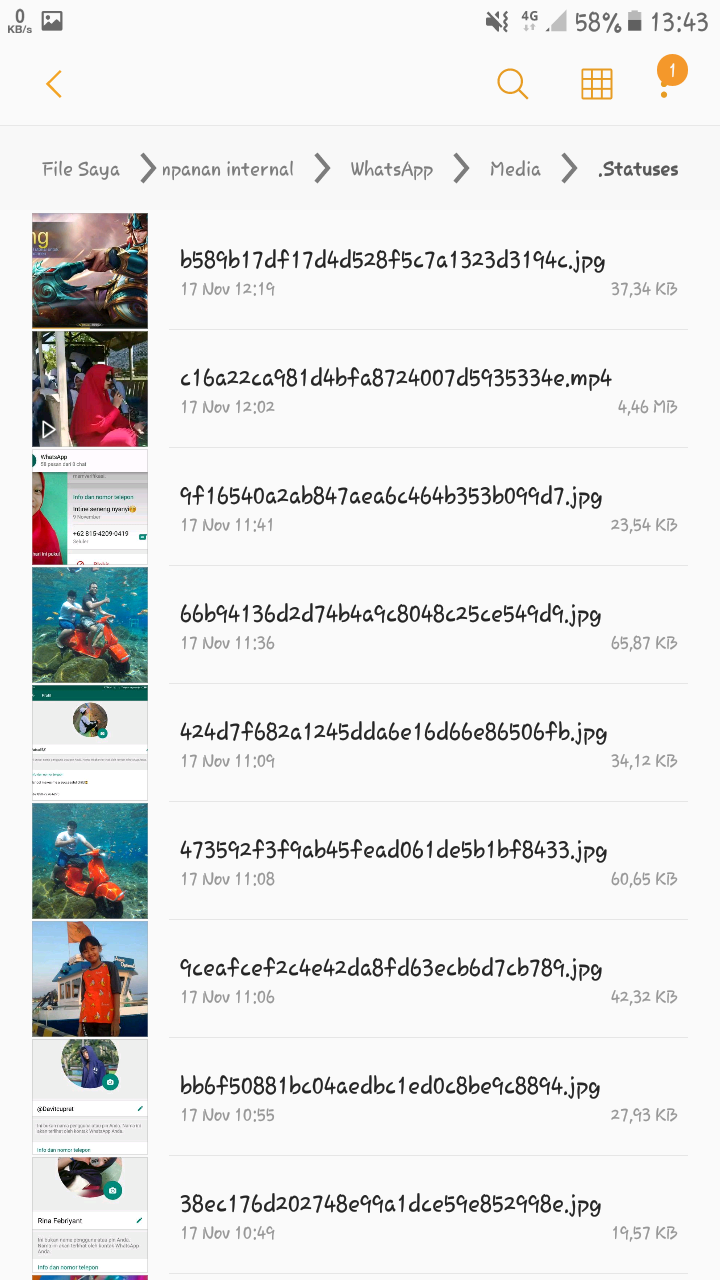View bb6f50881bc04aedbc1ed0c8be9c8894.jpg
This screenshot has width=720, height=1280.
click(x=360, y=1097)
